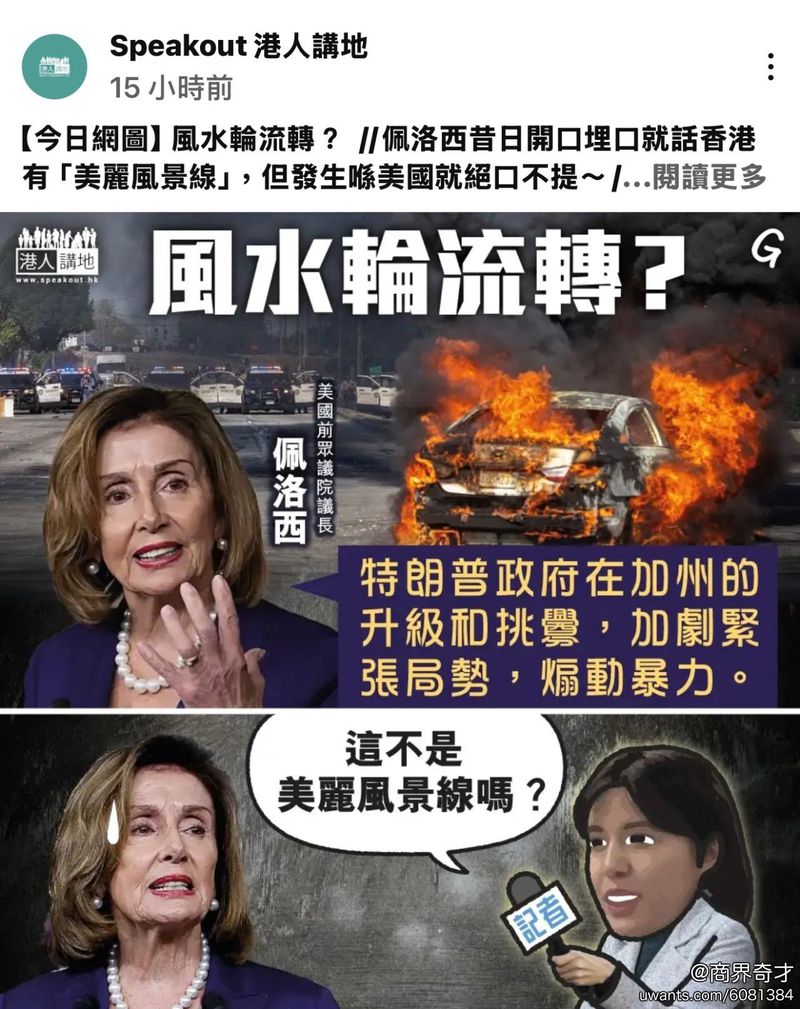The height and width of the screenshot is (1009, 800).
Task: Open the Speakout 港人講地 profile picture
Action: [x=55, y=66]
